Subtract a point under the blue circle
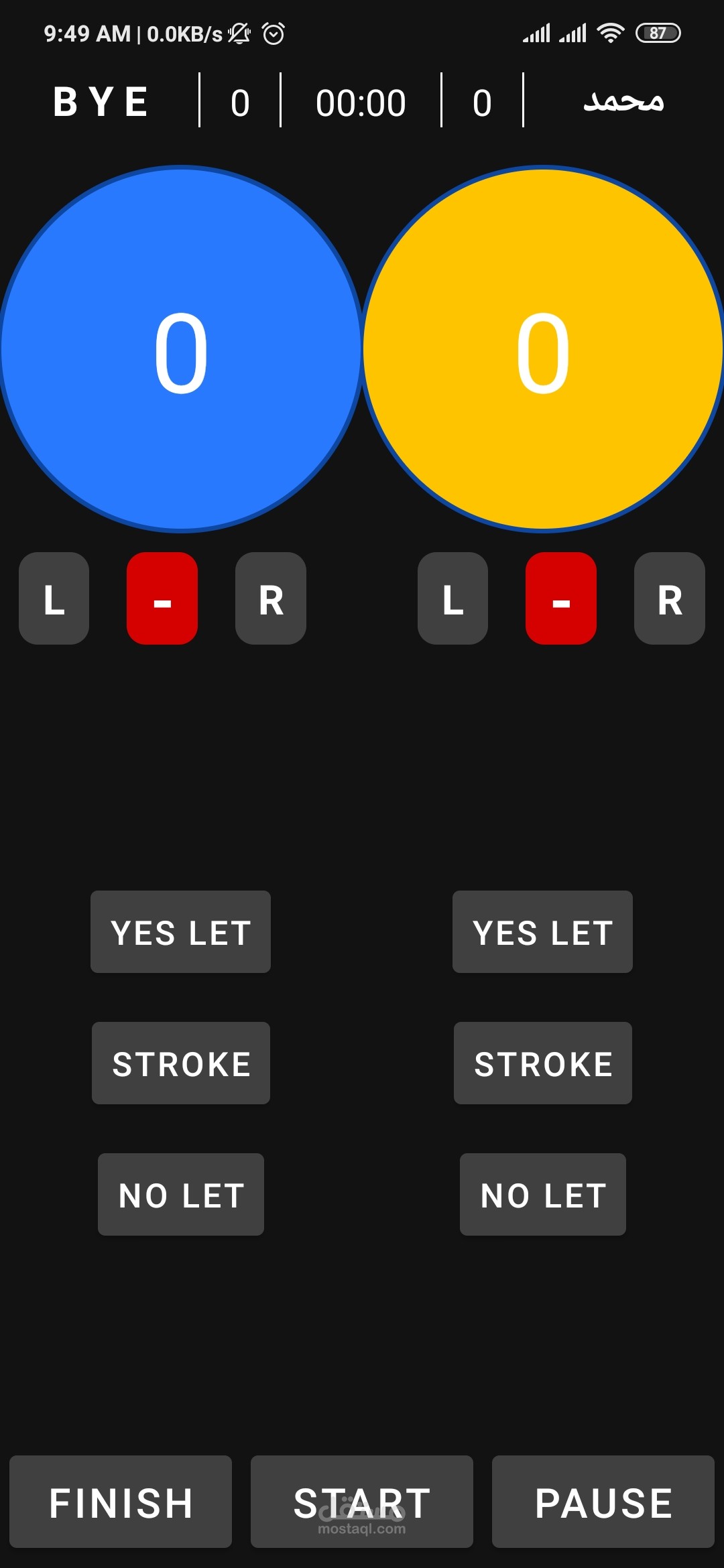 tap(162, 598)
